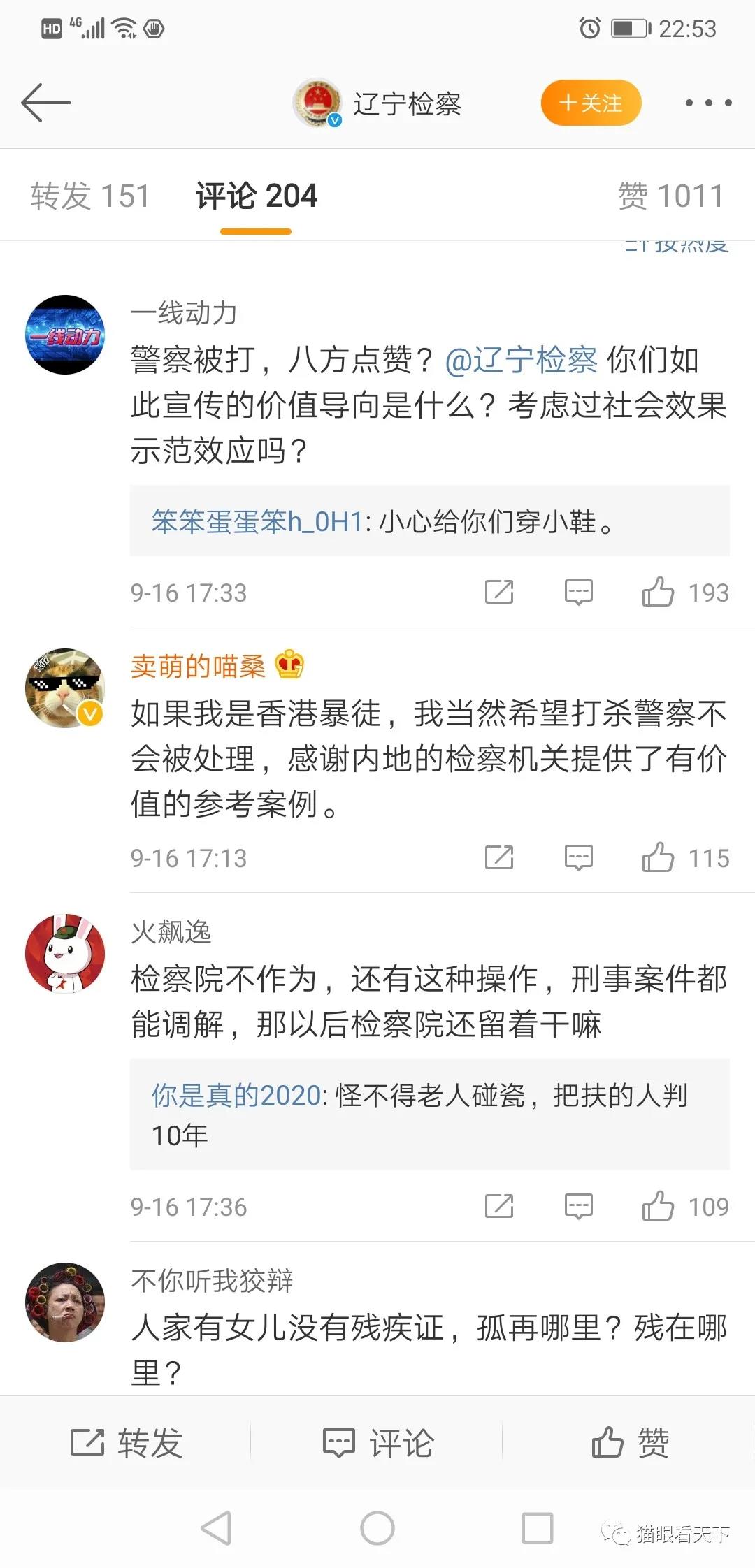Image resolution: width=755 pixels, height=1568 pixels.
Task: Tap the @辽宁检察 mention link
Action: point(521,361)
